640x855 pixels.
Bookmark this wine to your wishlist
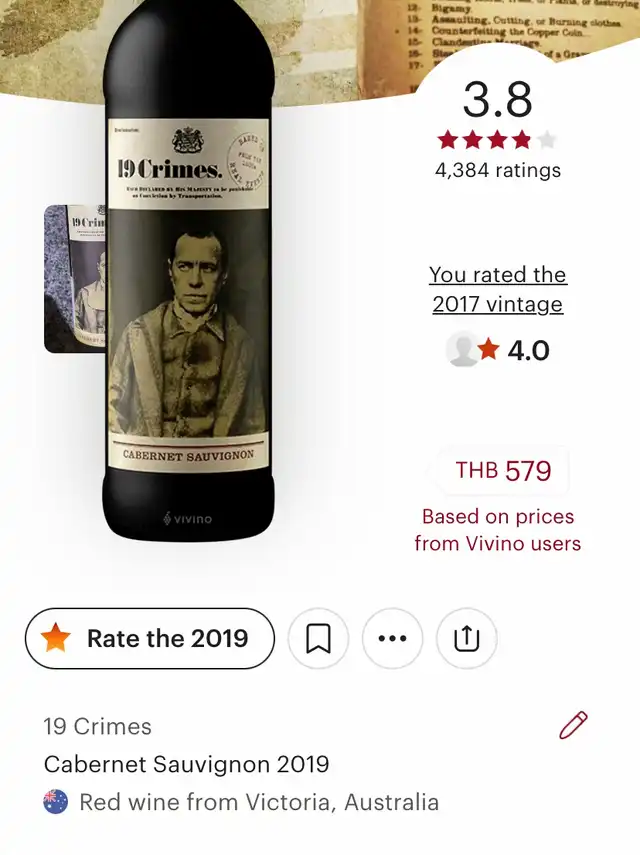click(x=318, y=639)
